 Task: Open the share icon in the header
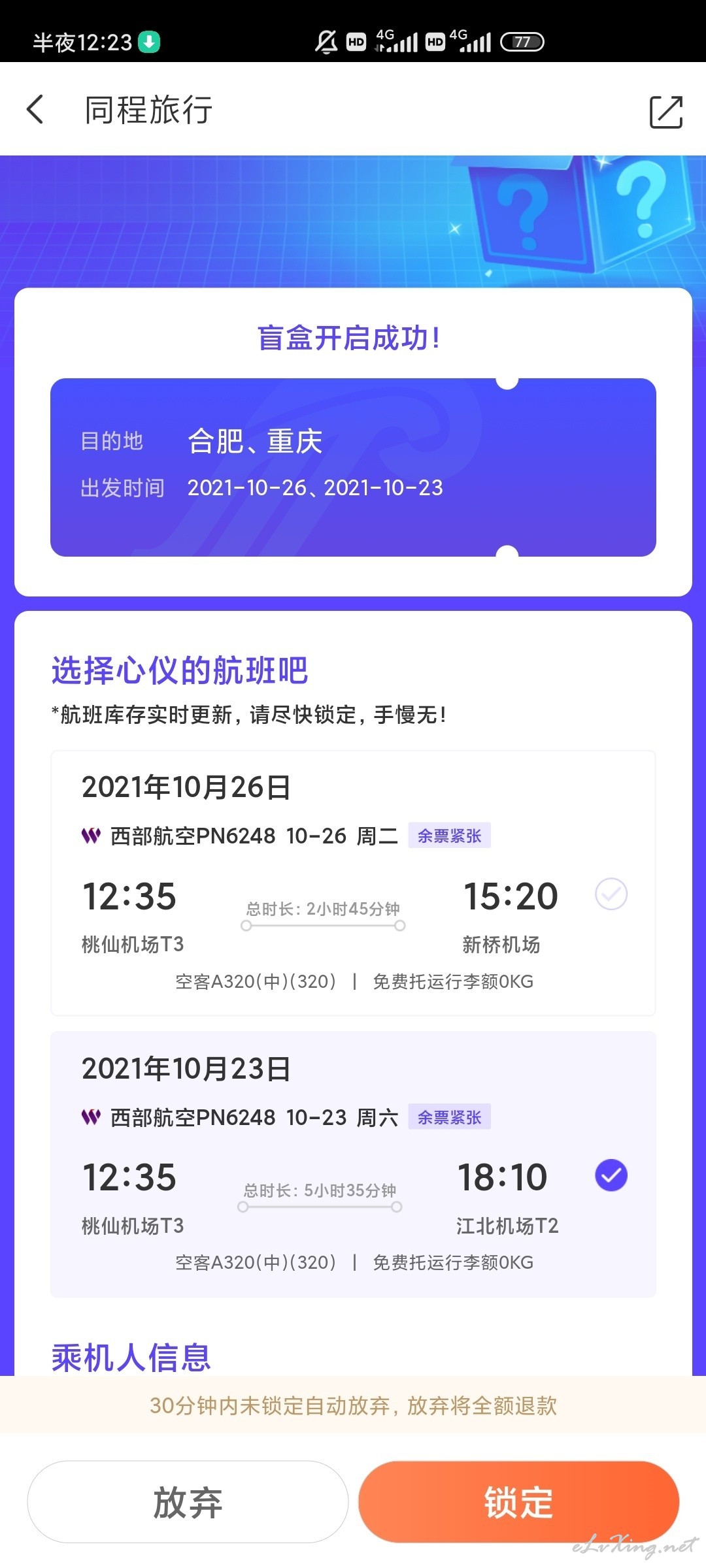pyautogui.click(x=666, y=111)
